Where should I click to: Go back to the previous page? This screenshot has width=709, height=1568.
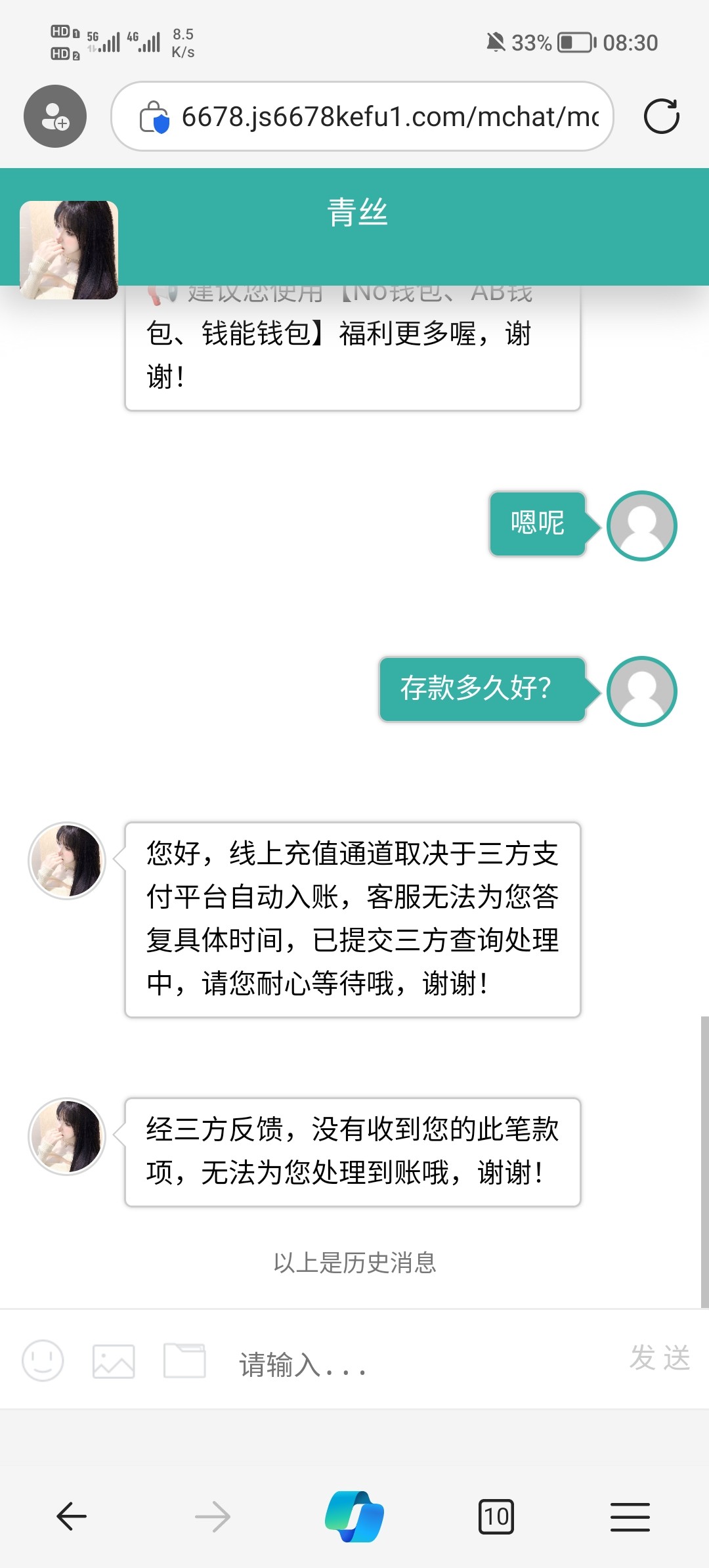coord(72,1516)
